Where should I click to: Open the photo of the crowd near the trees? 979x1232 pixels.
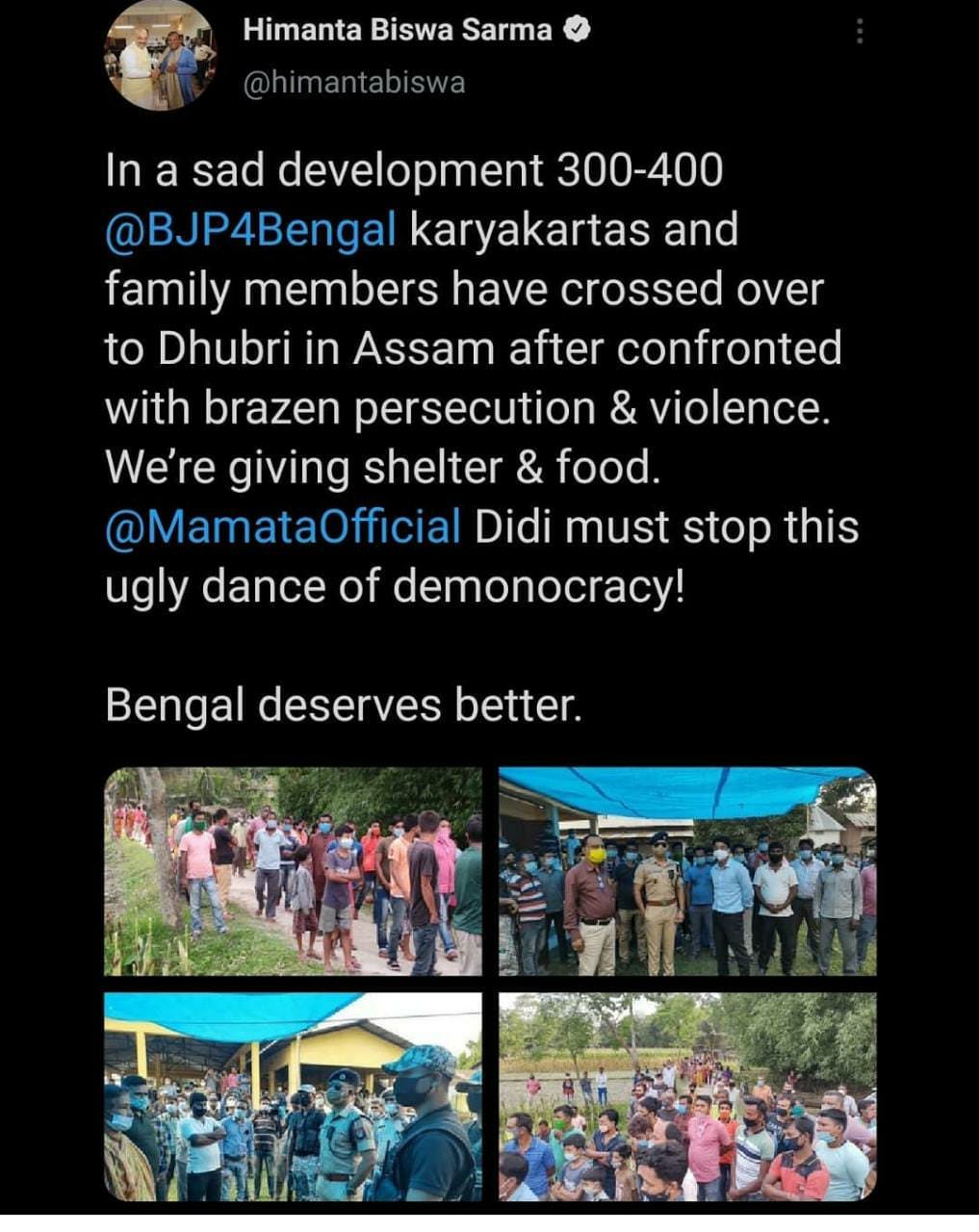(687, 1097)
